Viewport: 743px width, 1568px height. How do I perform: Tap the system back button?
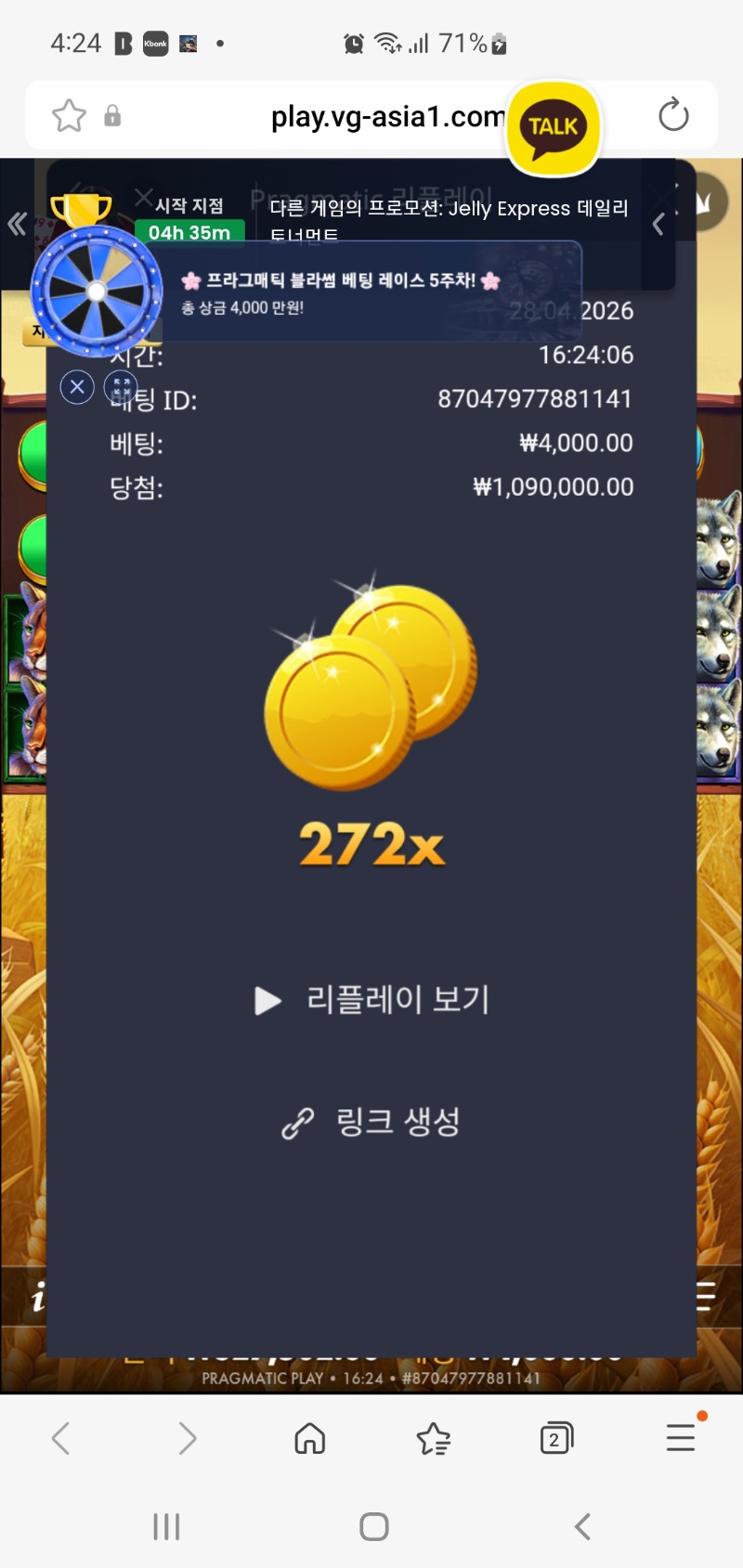(x=582, y=1527)
